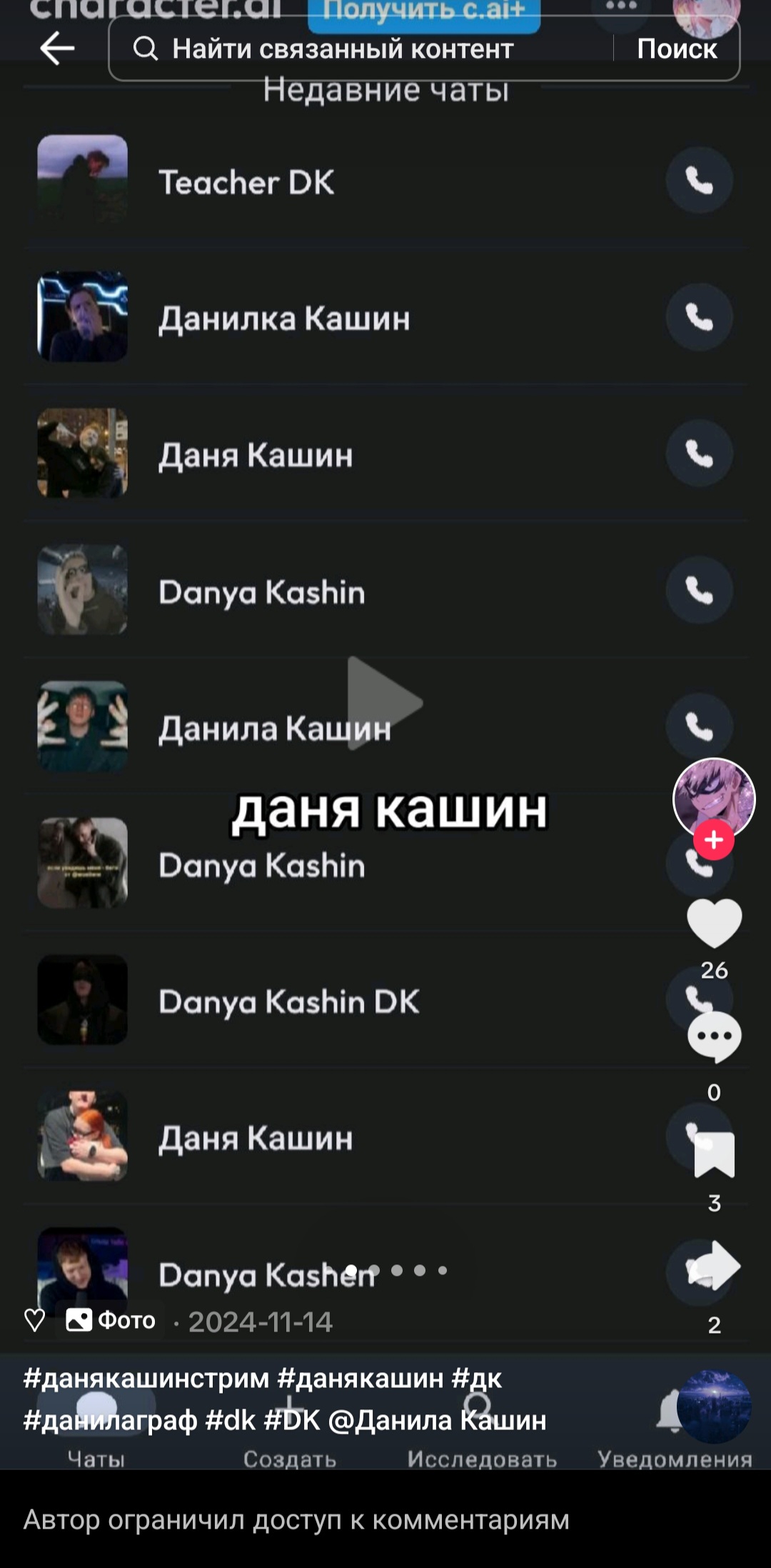
Task: Tap the photo page indicator dots
Action: coord(397,1270)
